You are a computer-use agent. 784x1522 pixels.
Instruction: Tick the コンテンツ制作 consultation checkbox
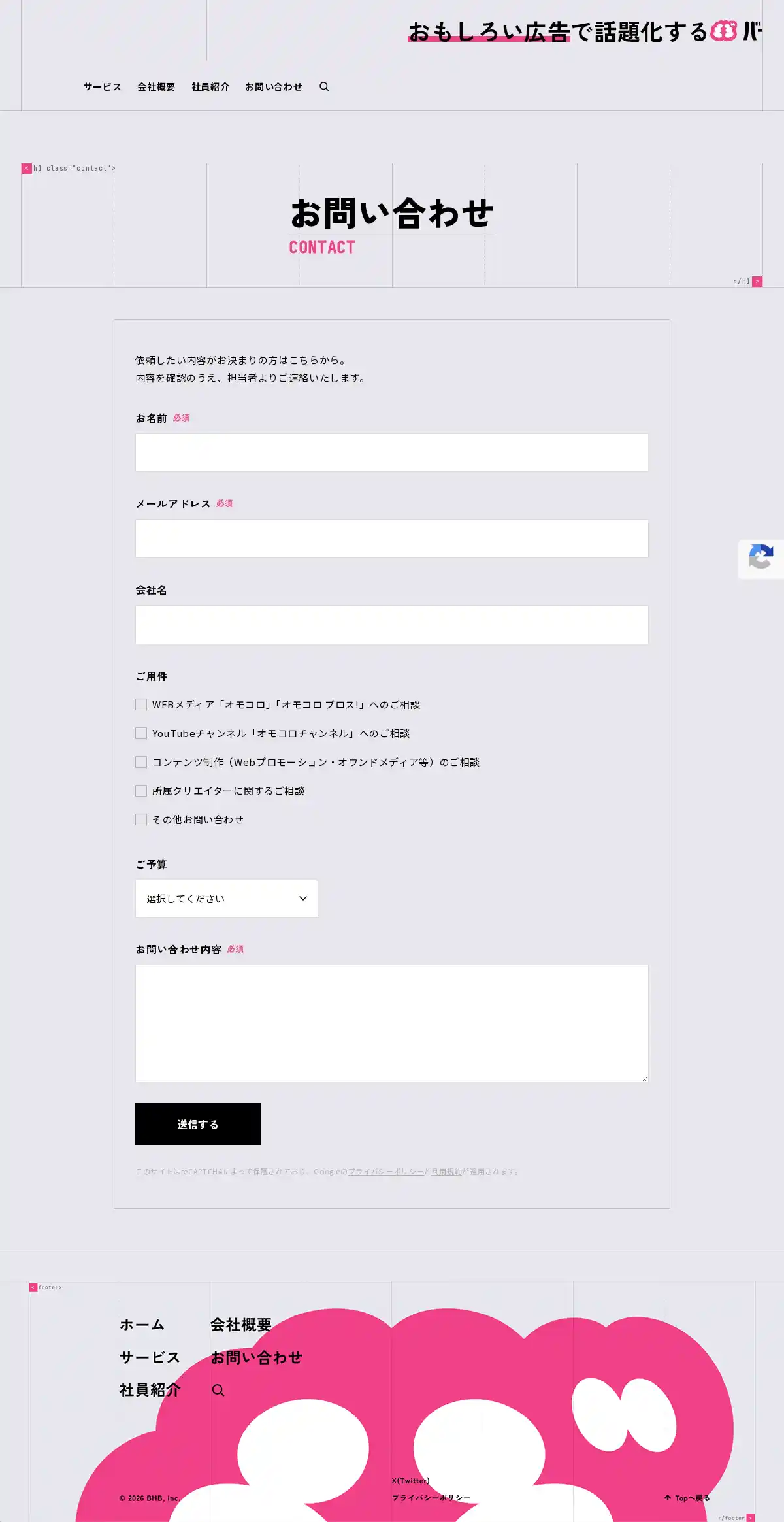click(141, 762)
